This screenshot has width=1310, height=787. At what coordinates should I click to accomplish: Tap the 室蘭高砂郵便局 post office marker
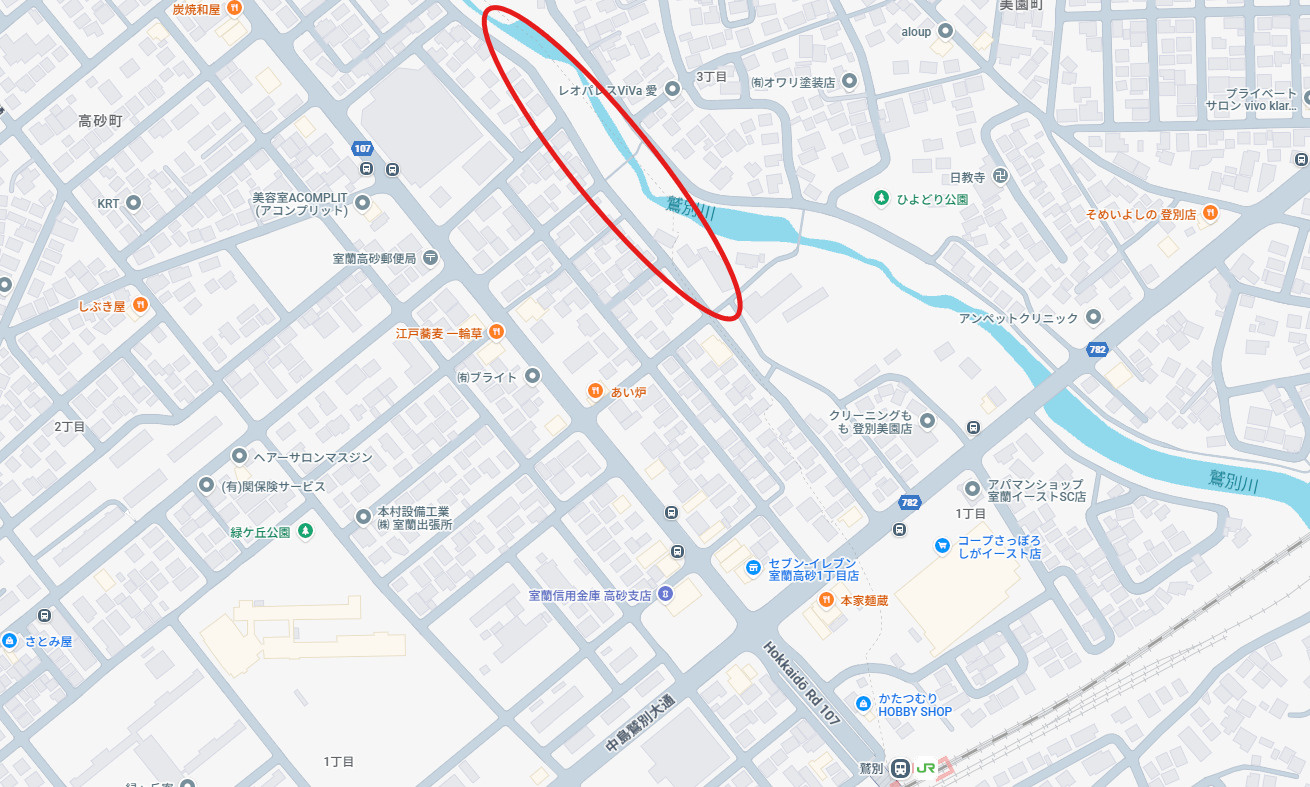point(430,258)
